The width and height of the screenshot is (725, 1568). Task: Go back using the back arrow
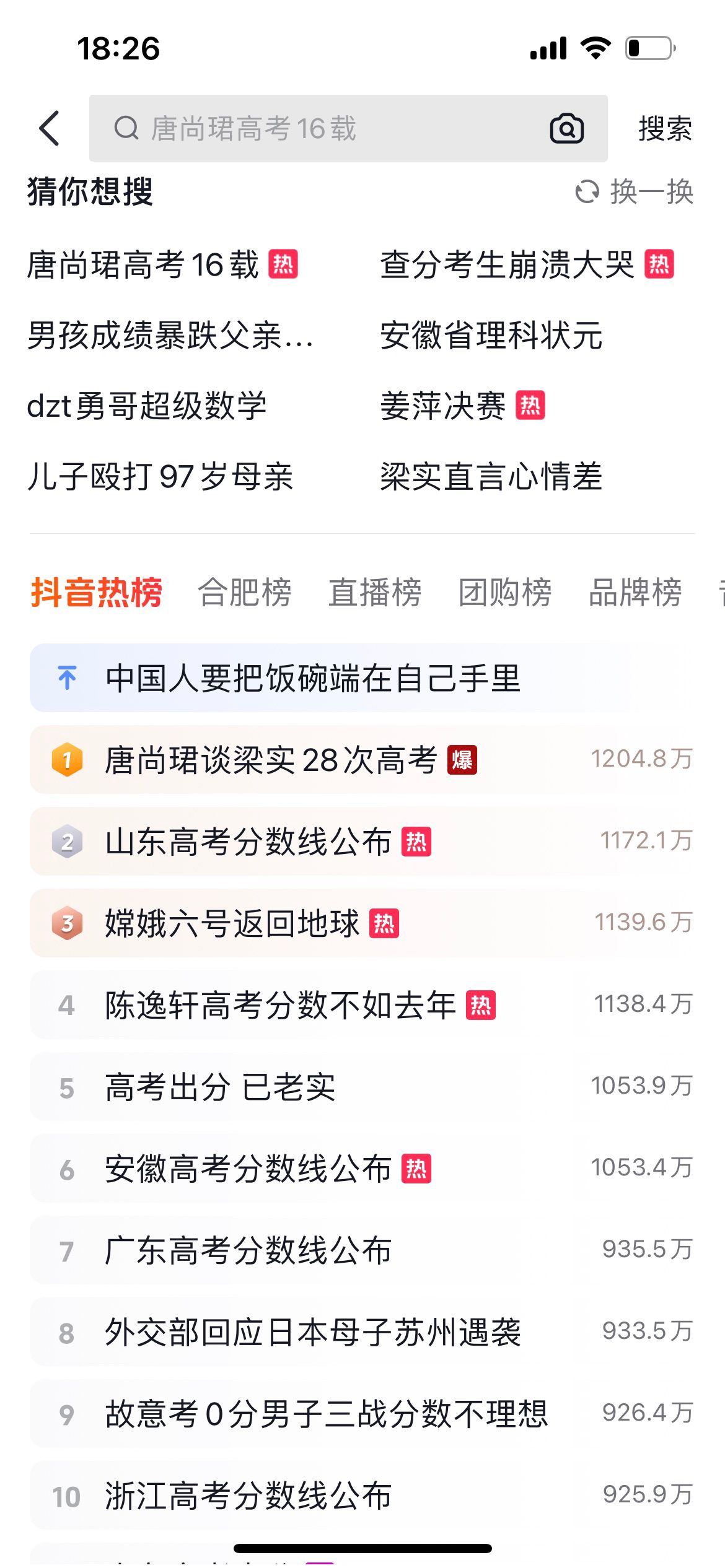[x=50, y=128]
